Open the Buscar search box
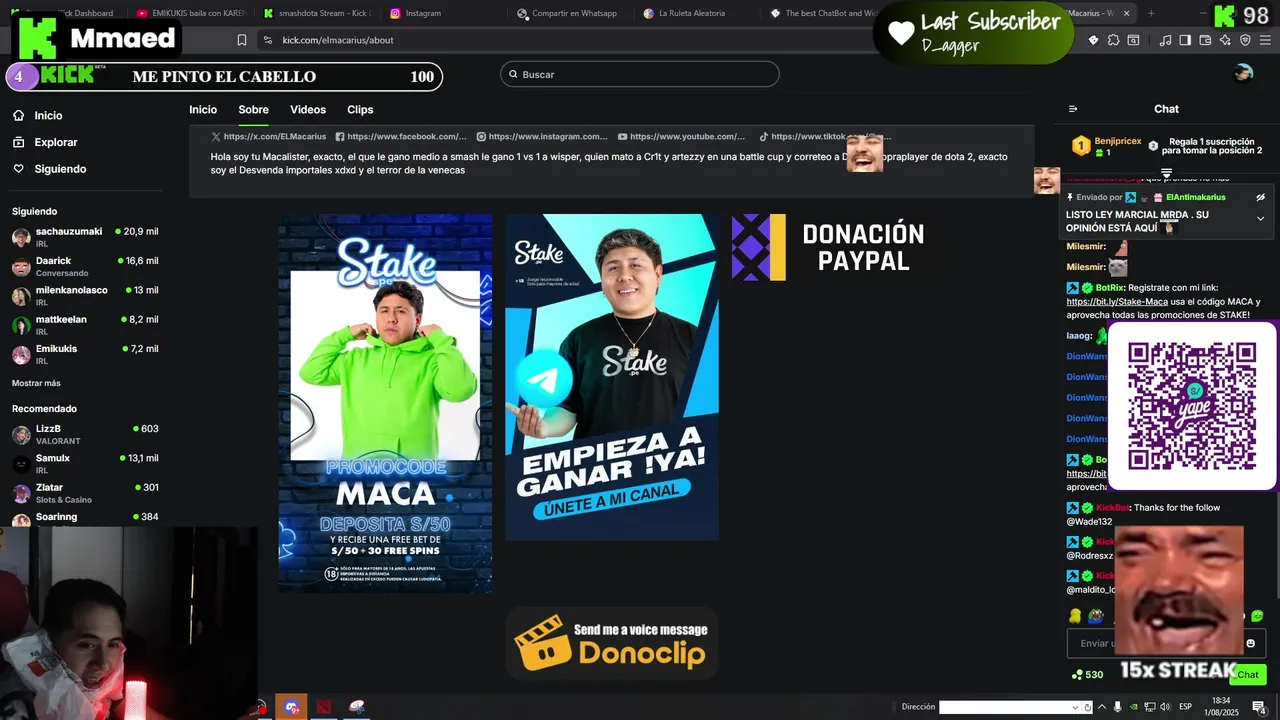This screenshot has height=720, width=1280. click(640, 75)
